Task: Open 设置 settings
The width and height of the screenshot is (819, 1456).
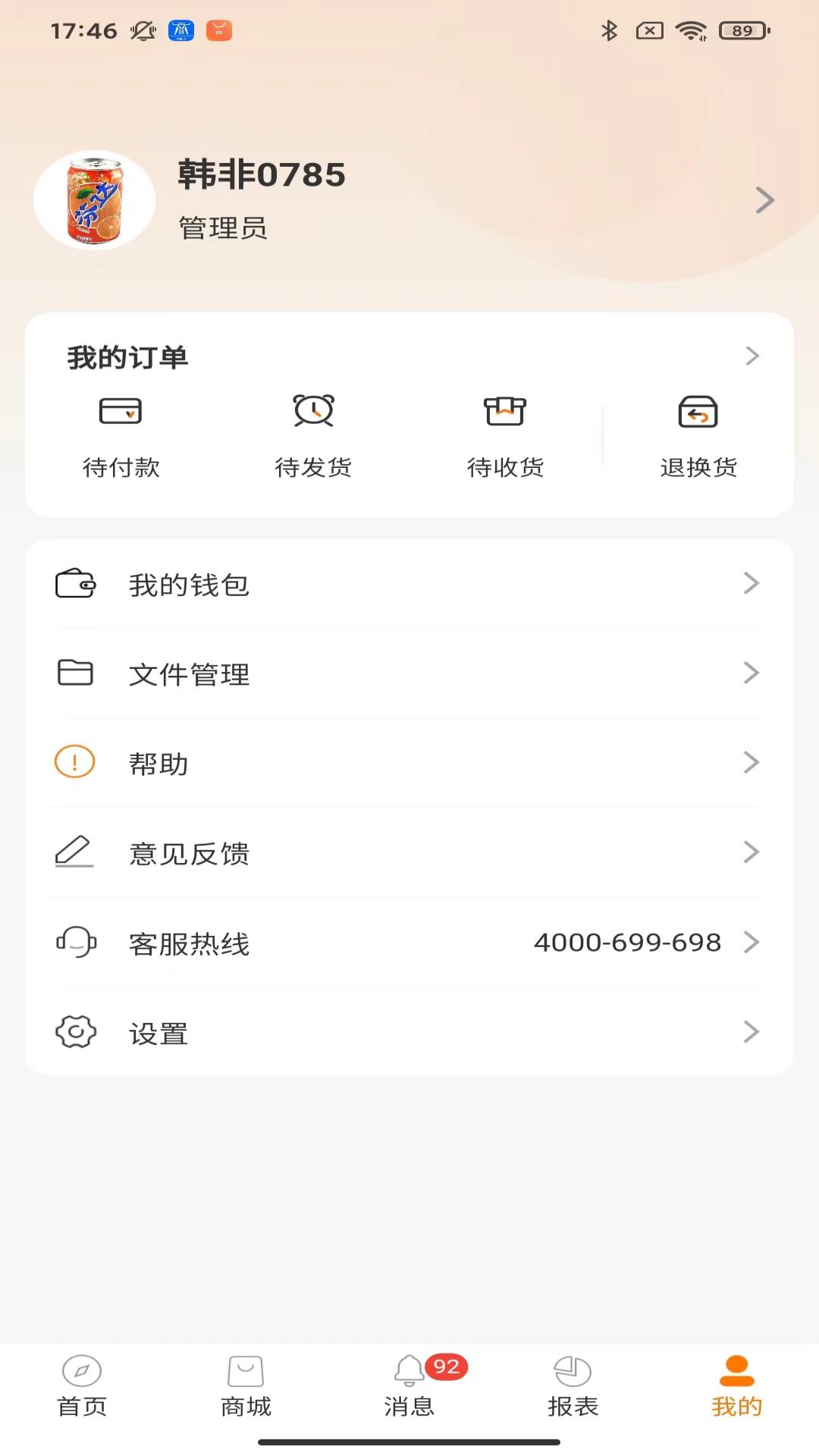Action: (409, 1032)
